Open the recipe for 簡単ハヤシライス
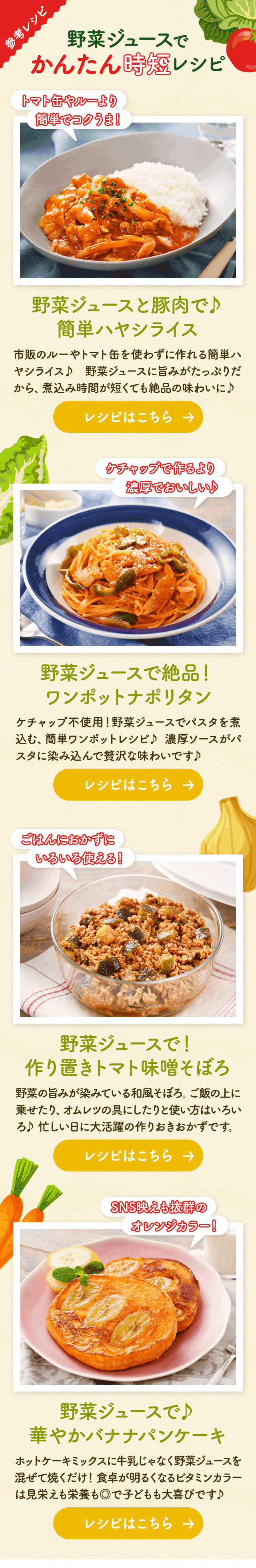 pyautogui.click(x=128, y=417)
